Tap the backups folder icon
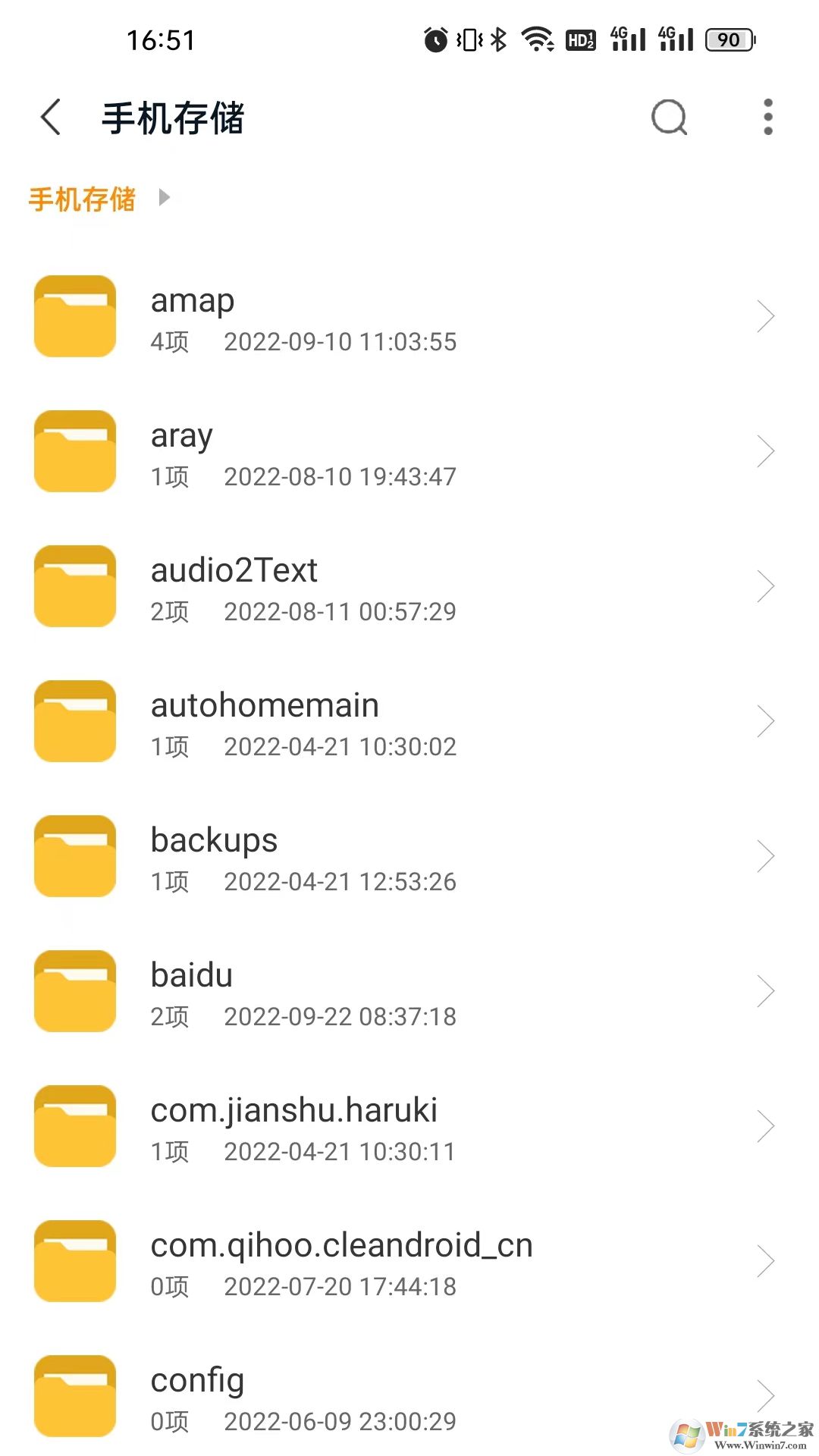This screenshot has width=819, height=1456. [74, 856]
